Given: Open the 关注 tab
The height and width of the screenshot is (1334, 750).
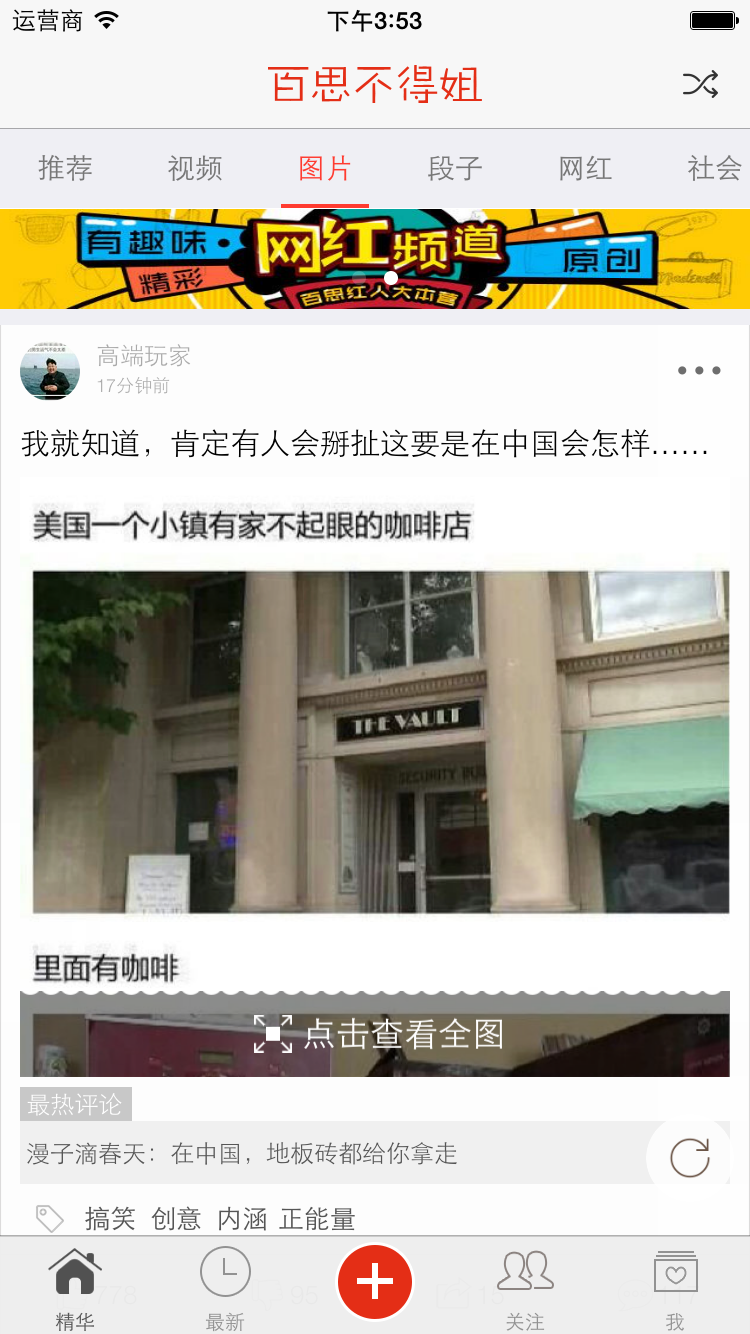Looking at the screenshot, I should 525,1288.
